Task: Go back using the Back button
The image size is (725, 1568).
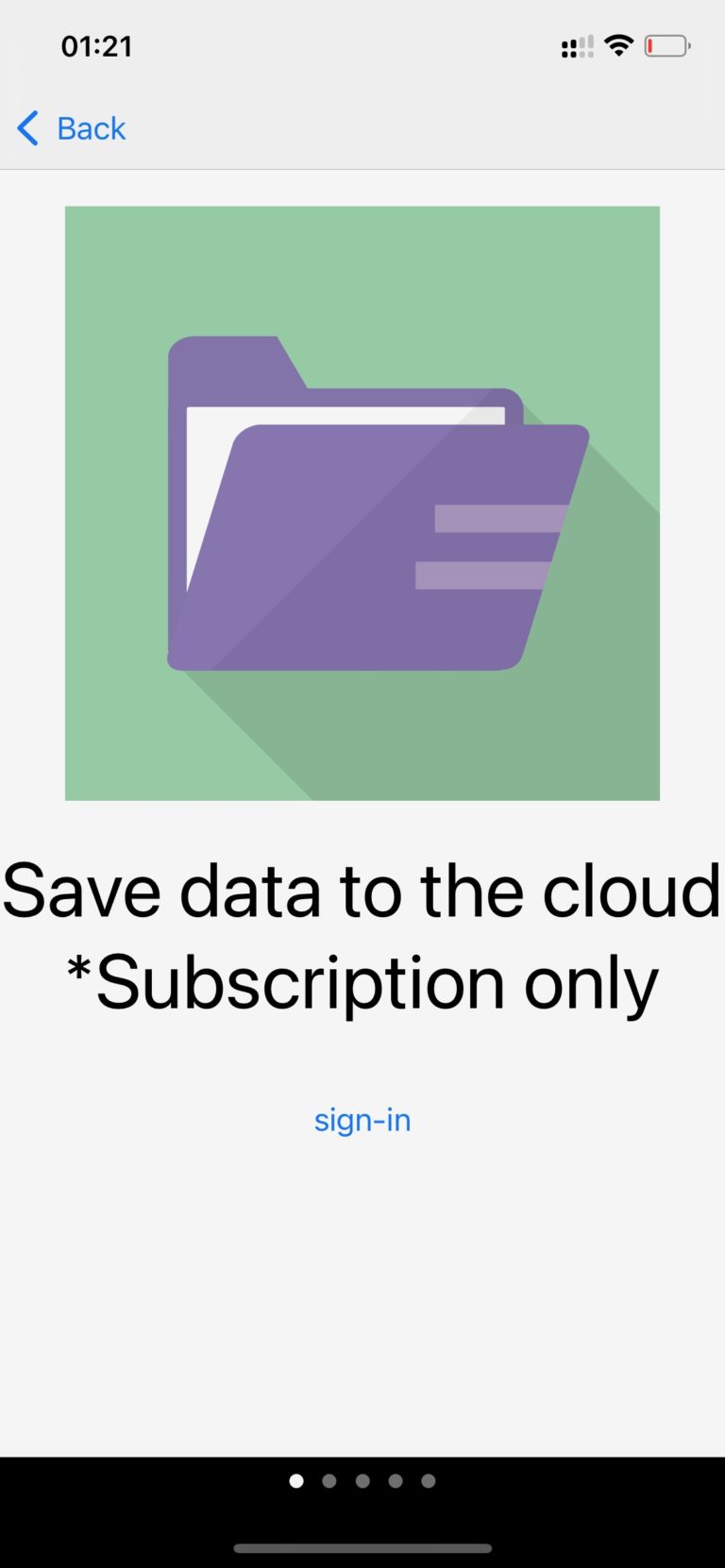Action: coord(72,128)
